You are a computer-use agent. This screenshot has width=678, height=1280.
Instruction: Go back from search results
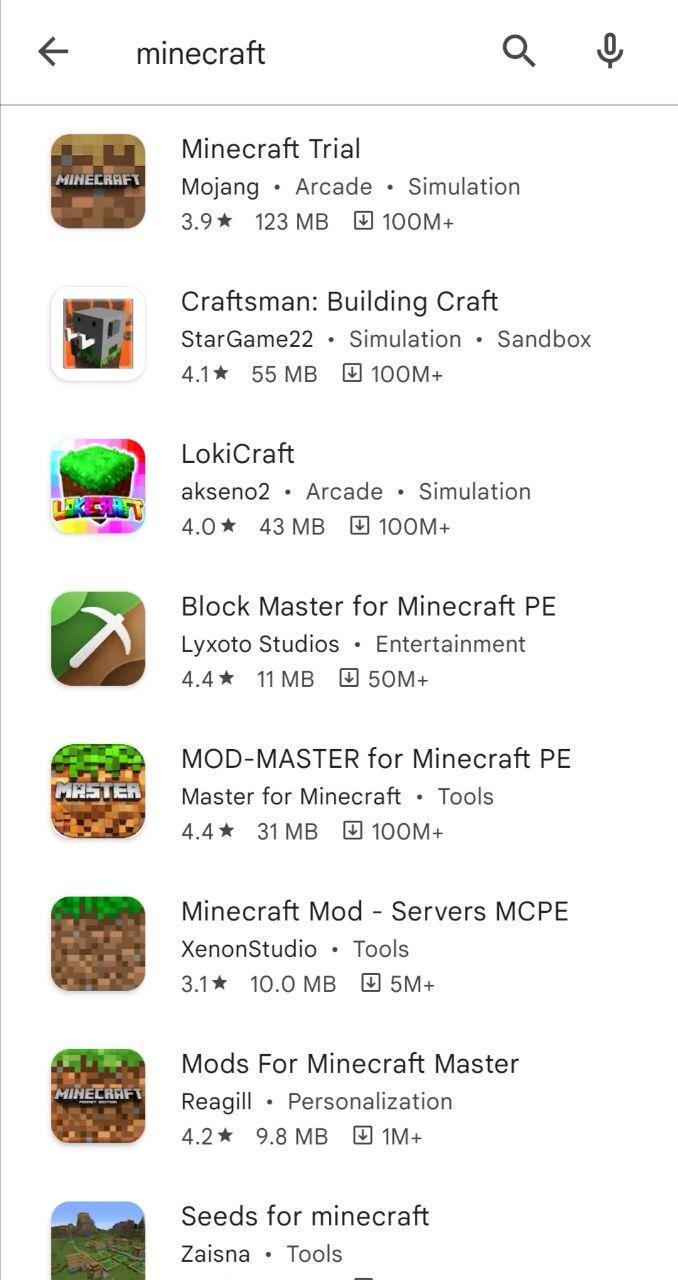pos(53,52)
